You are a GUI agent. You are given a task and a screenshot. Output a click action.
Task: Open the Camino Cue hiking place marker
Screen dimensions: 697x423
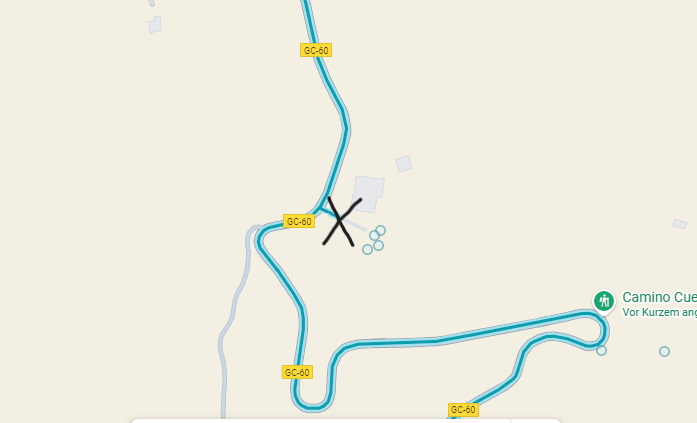click(603, 300)
